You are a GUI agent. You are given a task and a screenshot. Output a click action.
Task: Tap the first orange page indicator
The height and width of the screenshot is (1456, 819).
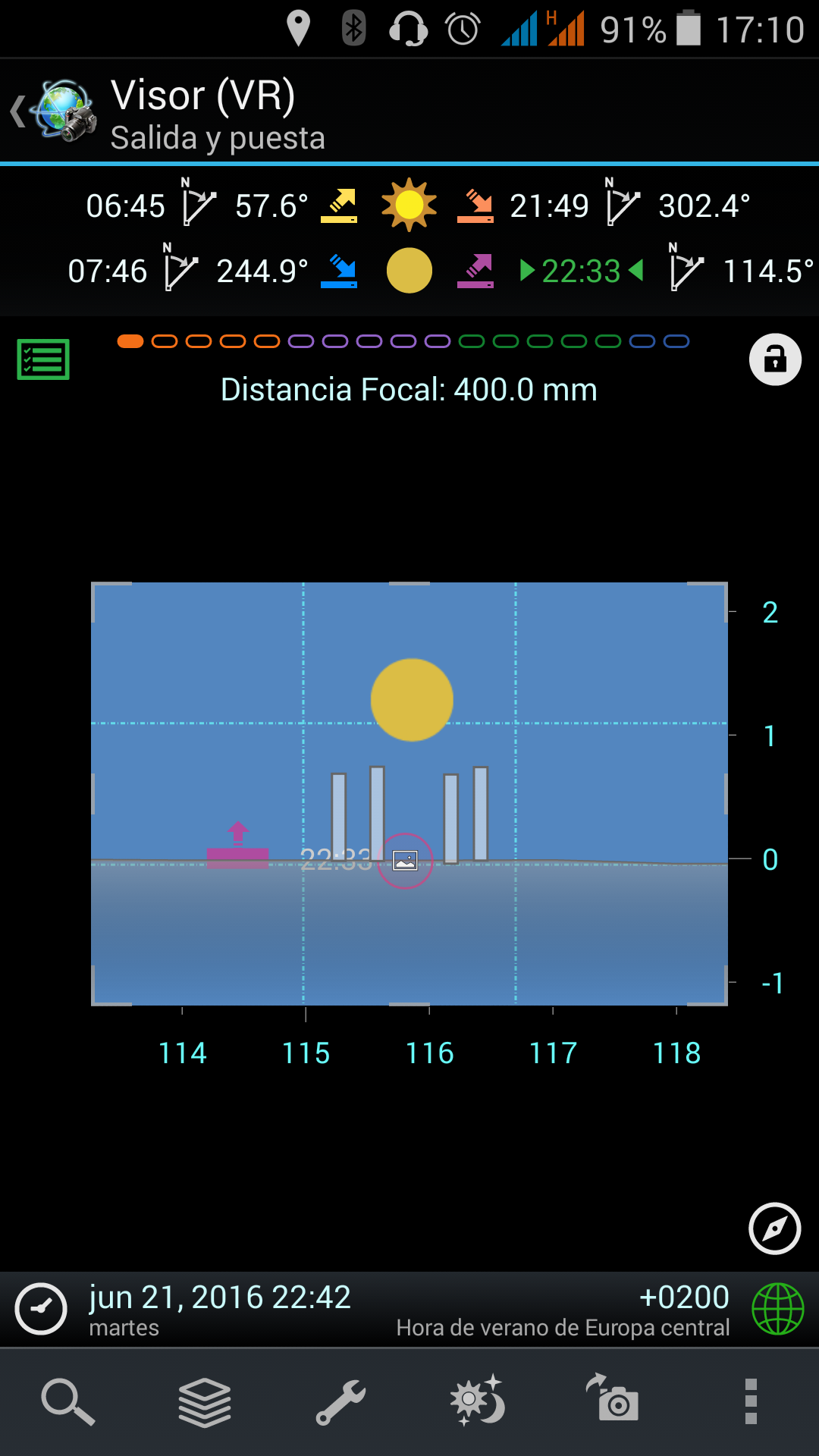click(x=130, y=341)
